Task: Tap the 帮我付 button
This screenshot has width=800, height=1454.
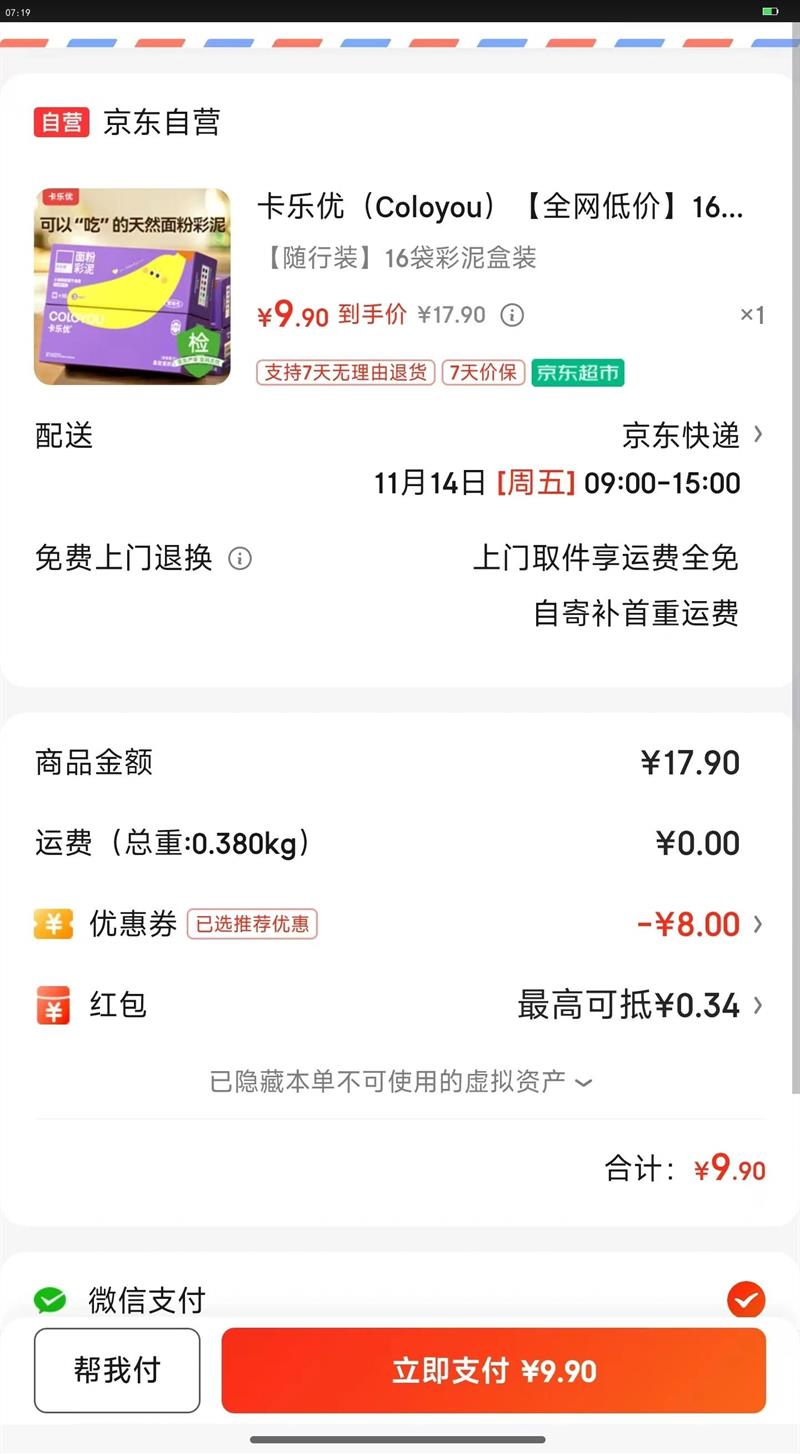Action: coord(117,1370)
